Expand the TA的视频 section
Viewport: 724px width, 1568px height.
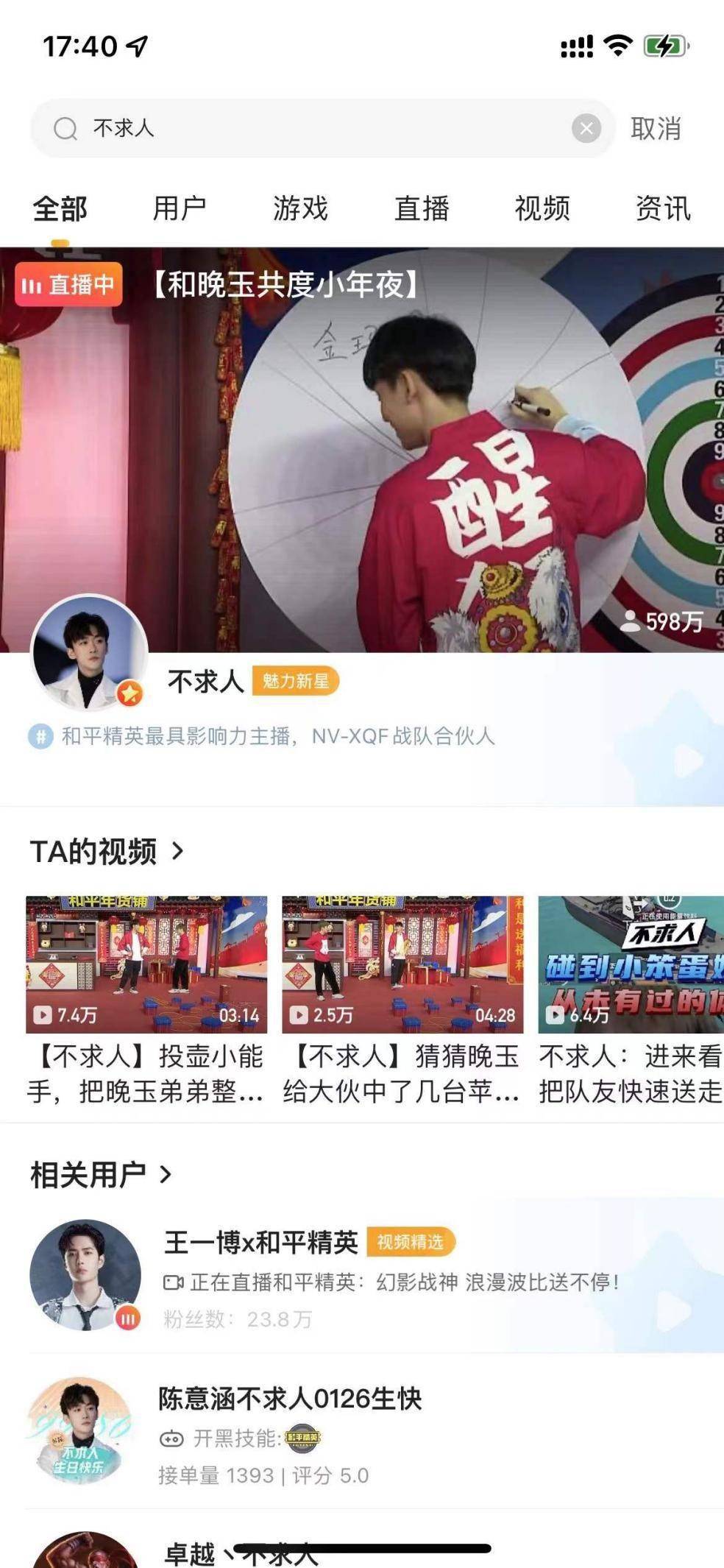click(107, 852)
